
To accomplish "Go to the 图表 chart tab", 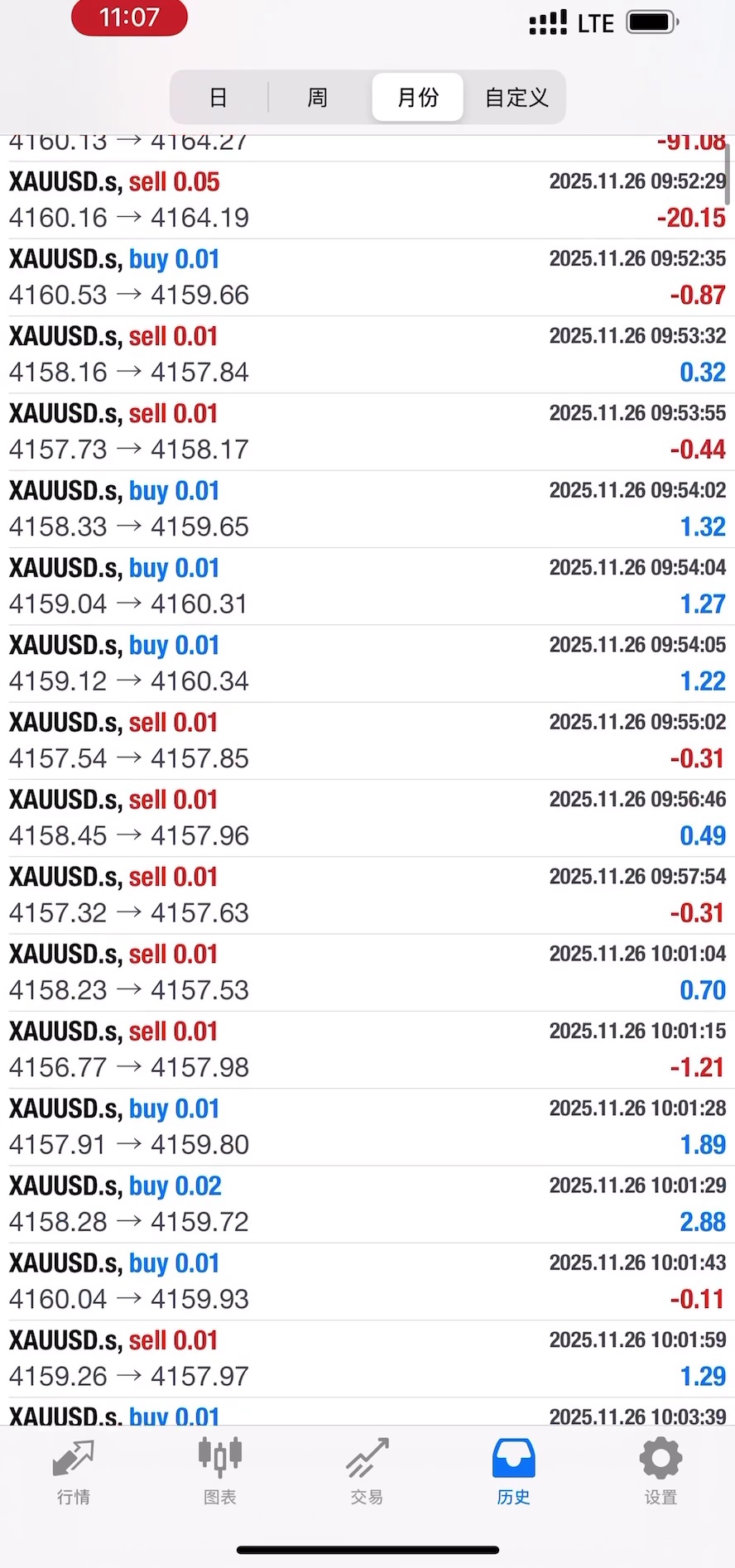I will click(220, 1472).
